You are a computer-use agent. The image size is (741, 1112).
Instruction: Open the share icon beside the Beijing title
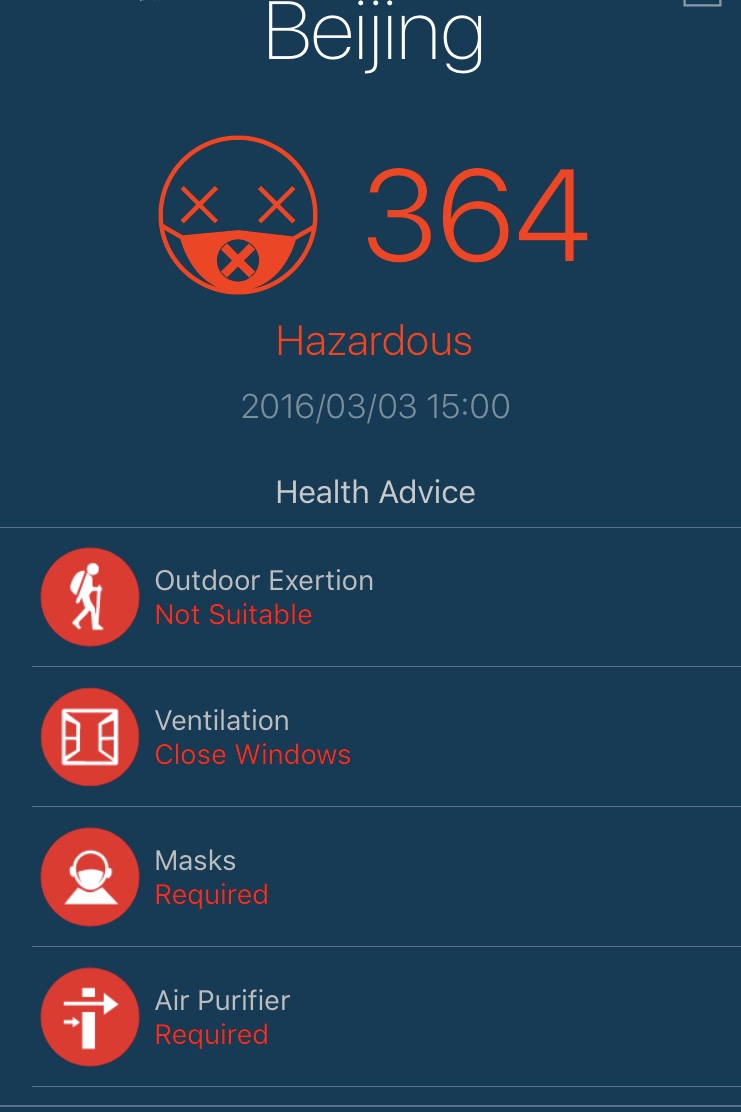click(x=701, y=3)
